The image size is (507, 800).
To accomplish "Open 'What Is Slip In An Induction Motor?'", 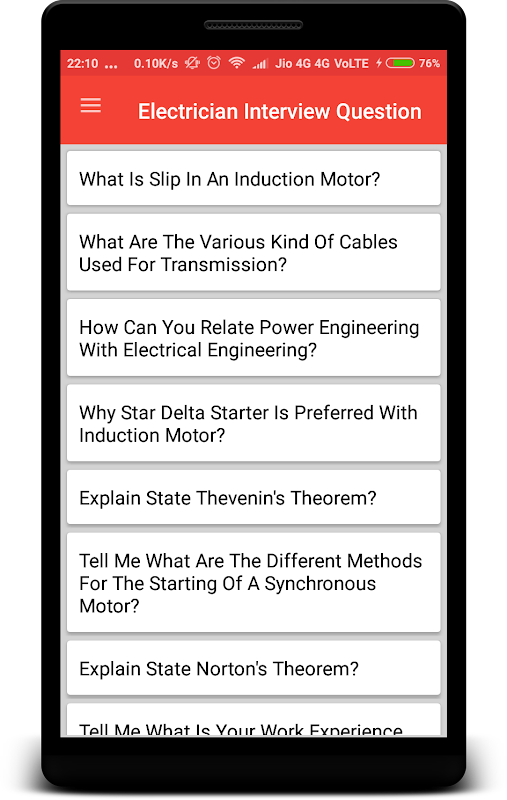I will coord(254,178).
